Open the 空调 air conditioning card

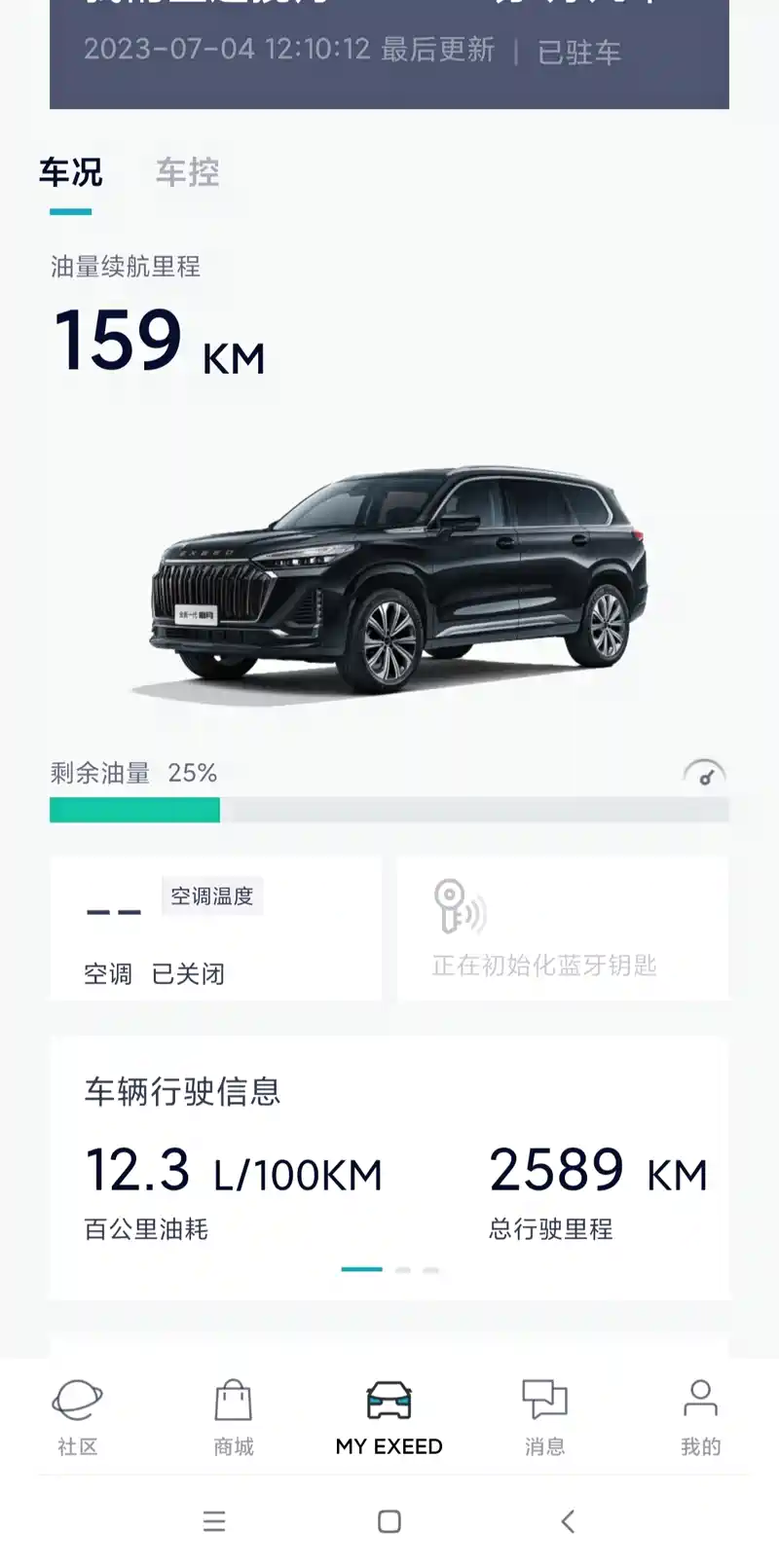(216, 929)
